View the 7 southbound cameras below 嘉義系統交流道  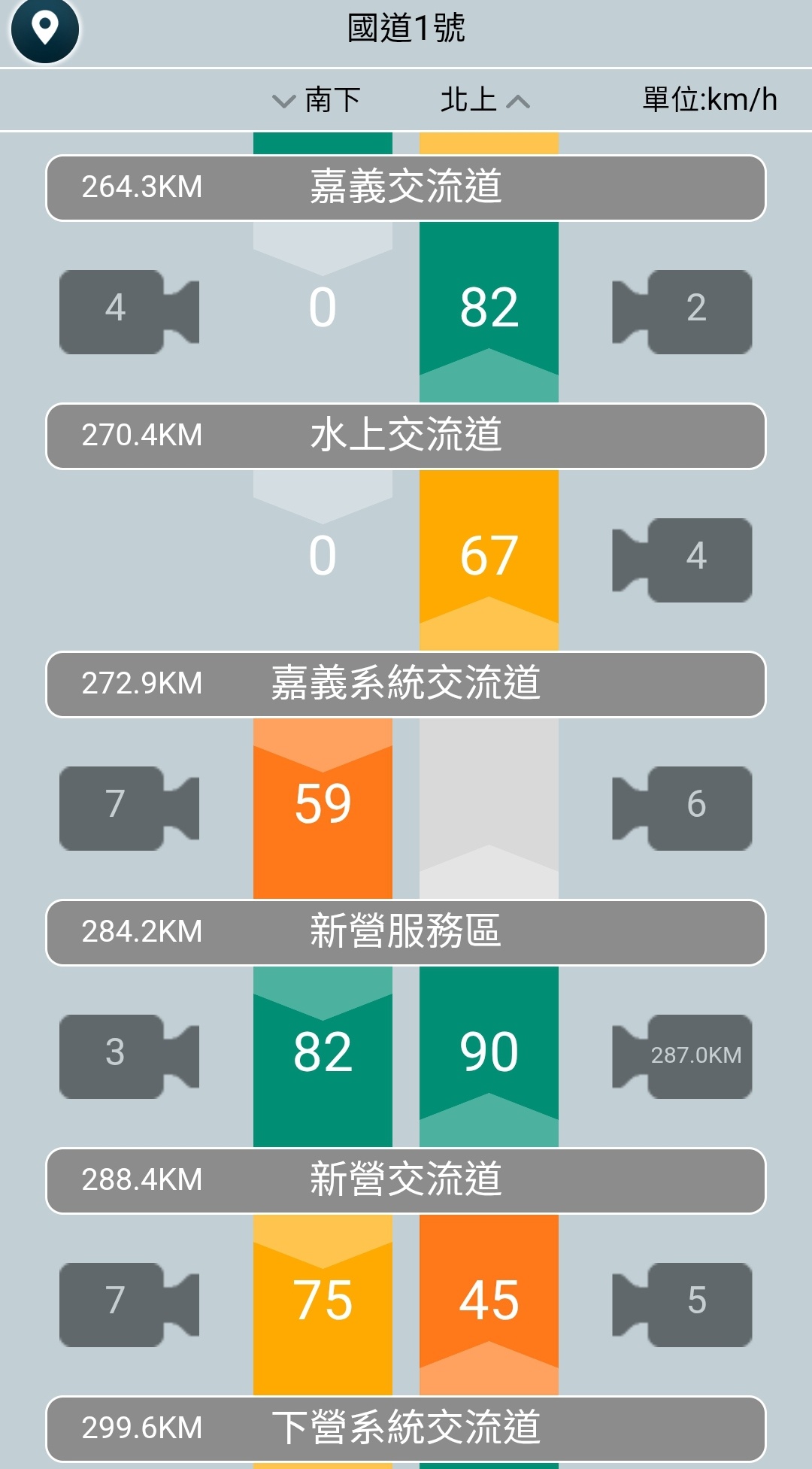click(129, 808)
